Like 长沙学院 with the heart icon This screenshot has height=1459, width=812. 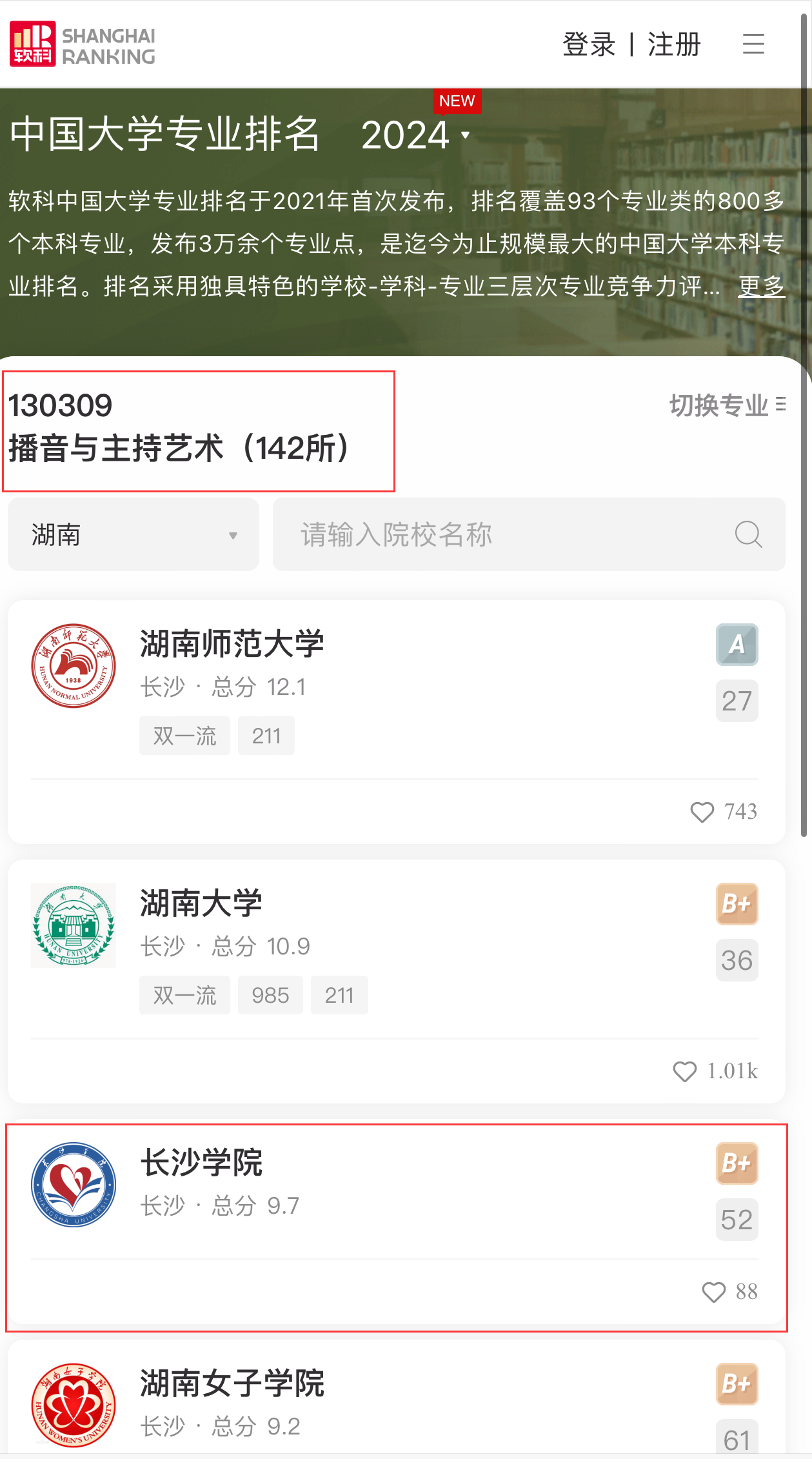[x=714, y=1293]
